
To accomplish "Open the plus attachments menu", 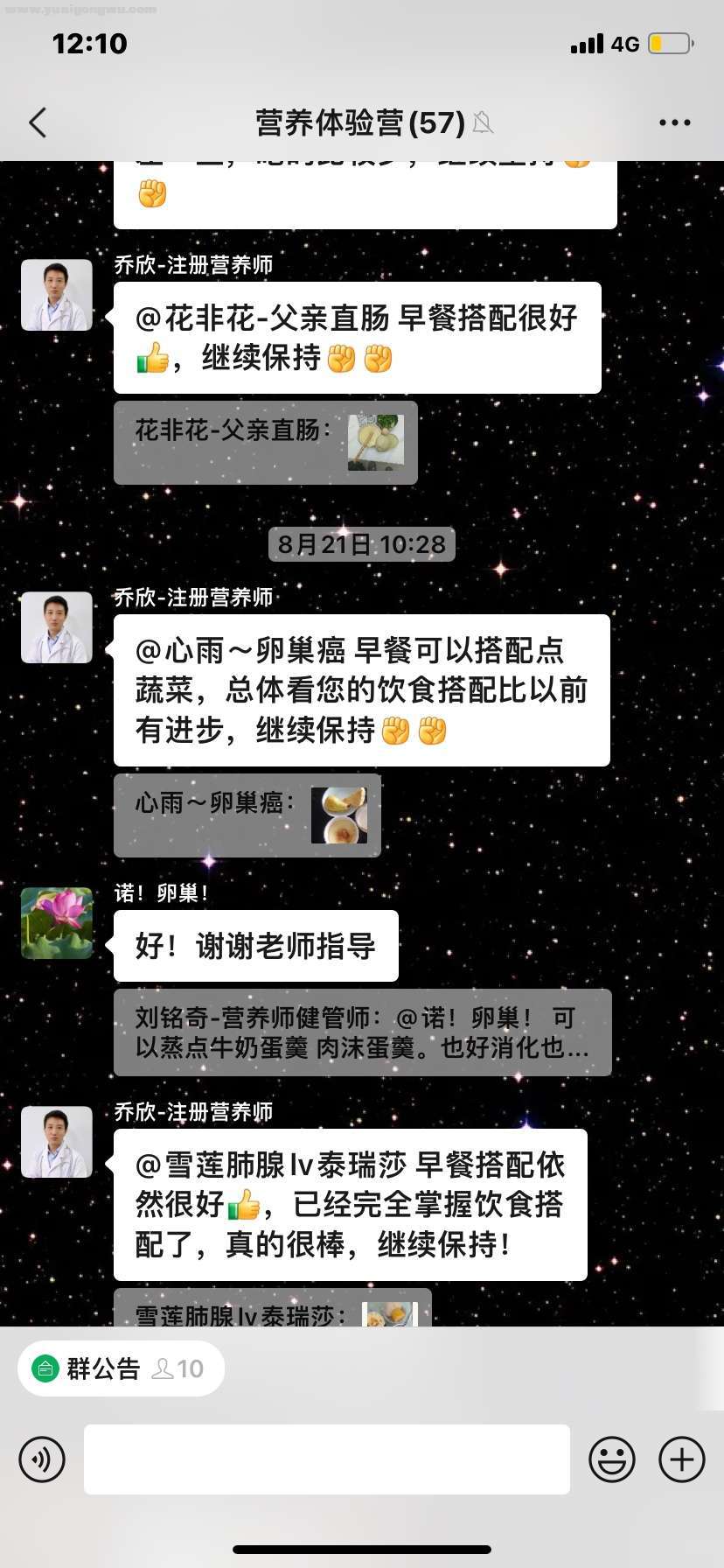I will tap(681, 1459).
